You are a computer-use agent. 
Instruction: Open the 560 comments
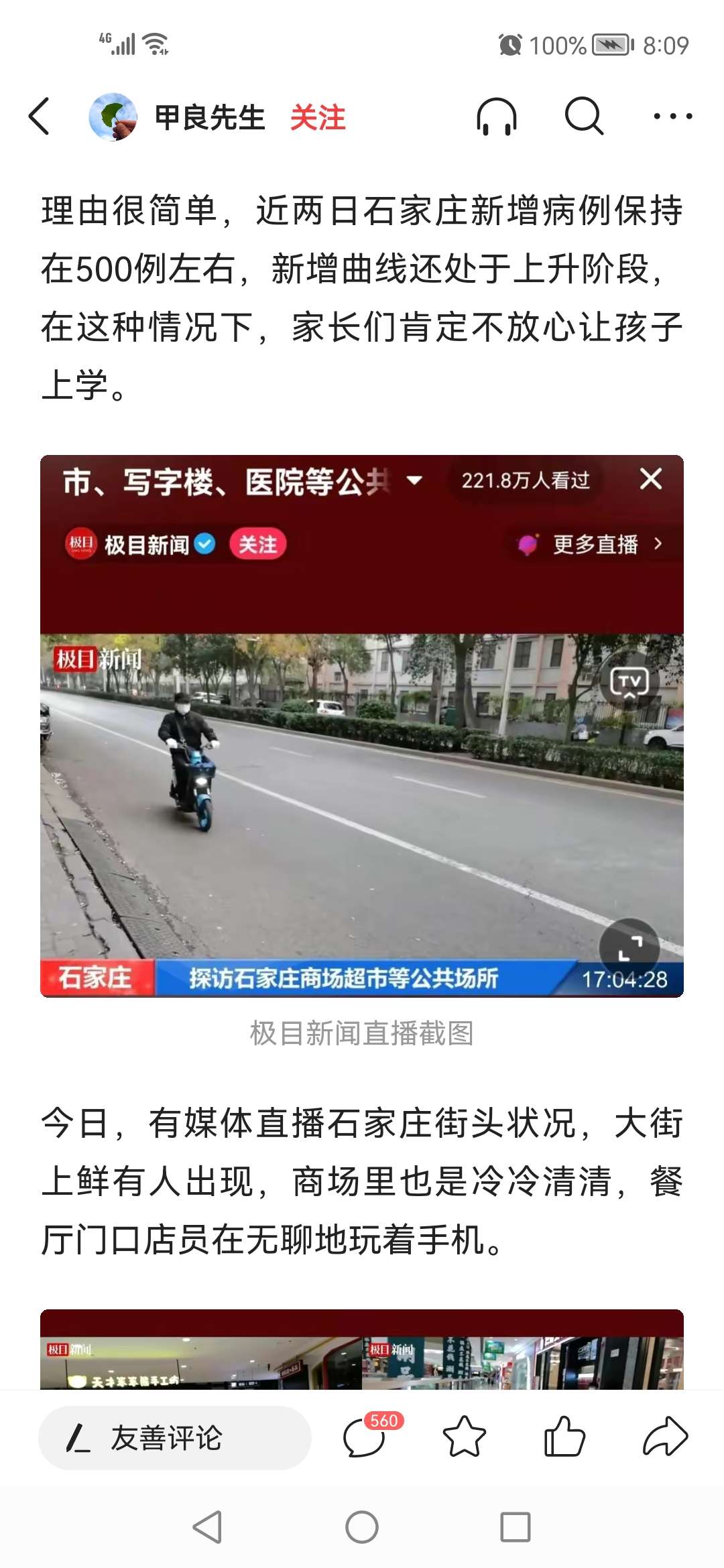click(365, 1437)
